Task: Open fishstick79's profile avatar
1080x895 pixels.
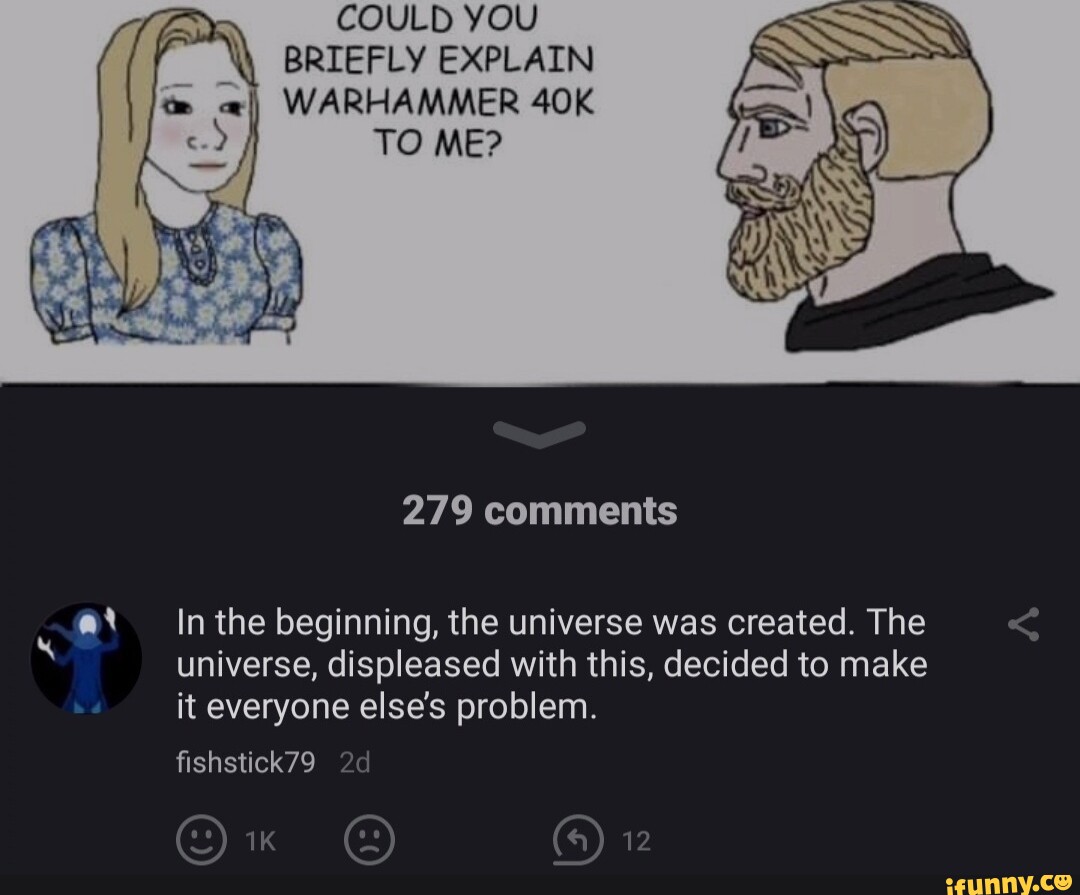Action: [x=86, y=658]
